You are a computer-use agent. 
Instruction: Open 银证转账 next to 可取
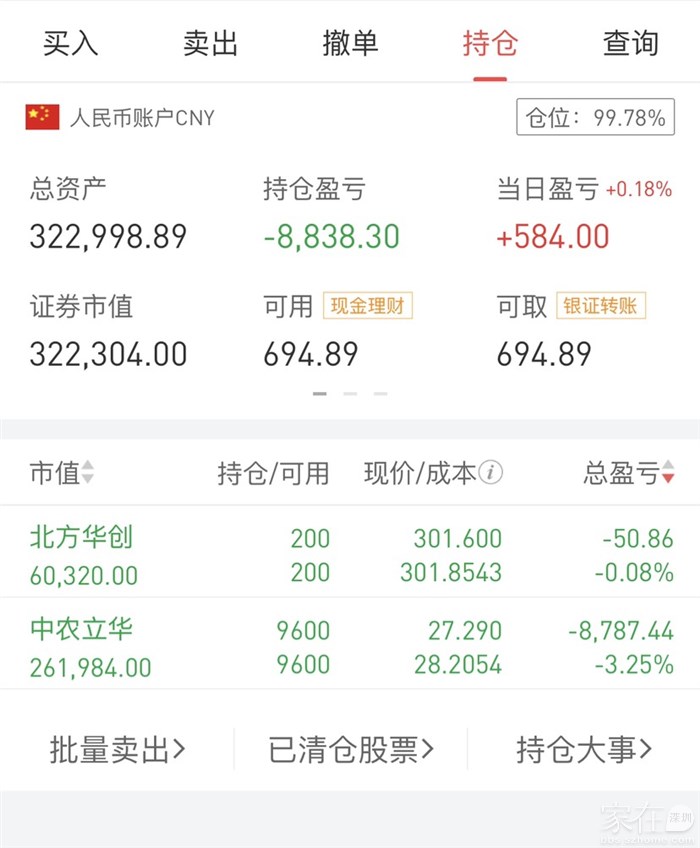point(601,306)
